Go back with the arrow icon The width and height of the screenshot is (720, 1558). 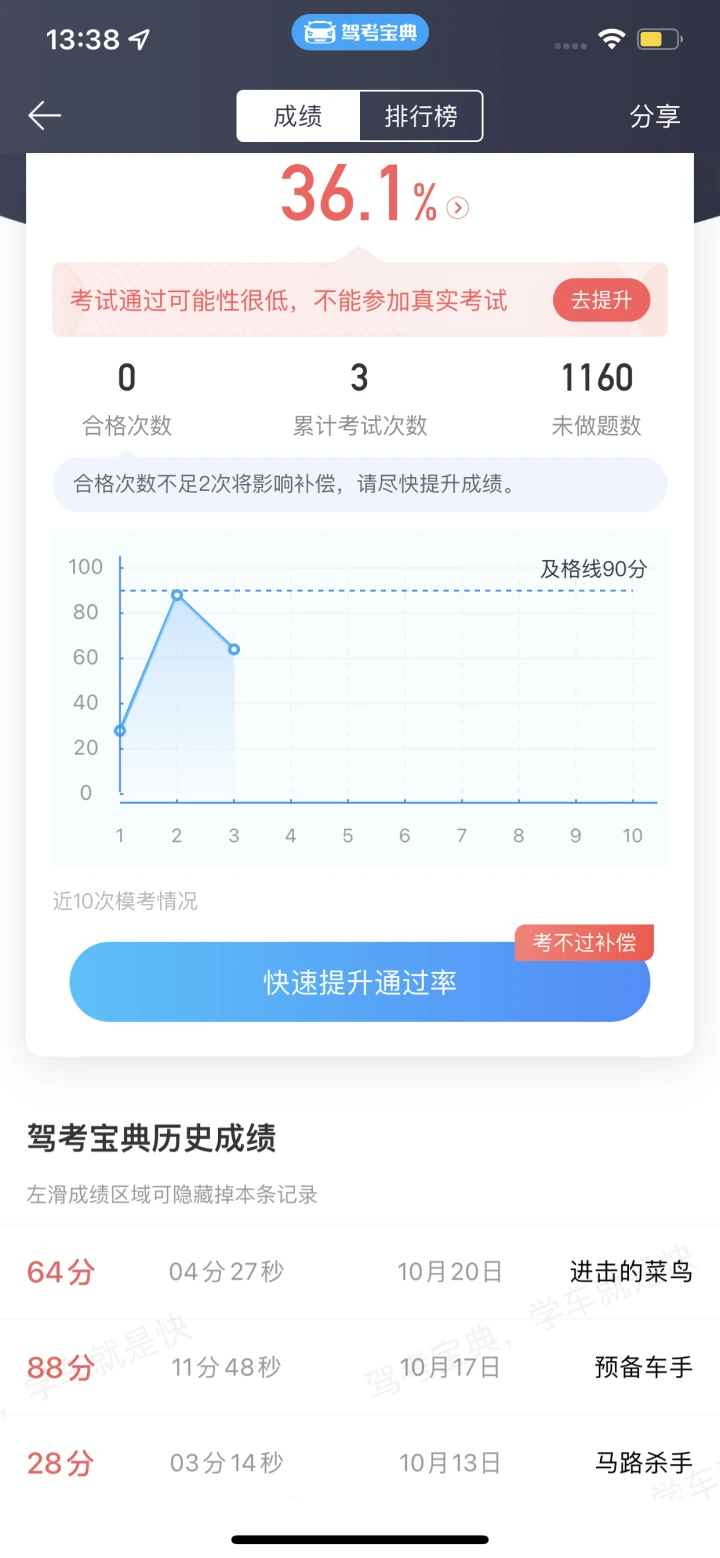point(45,116)
